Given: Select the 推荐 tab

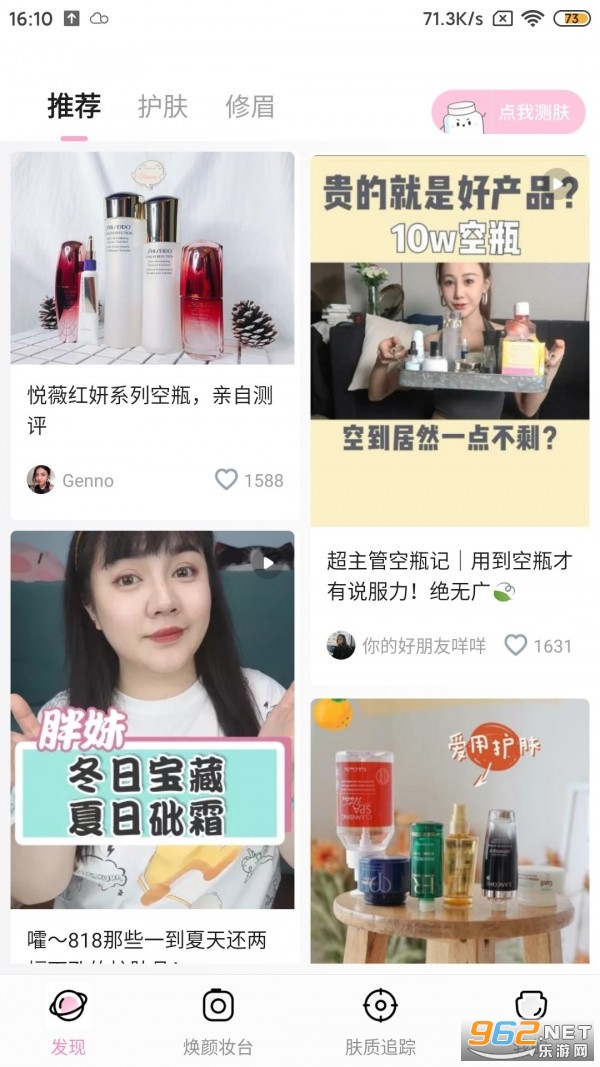Looking at the screenshot, I should coord(74,106).
